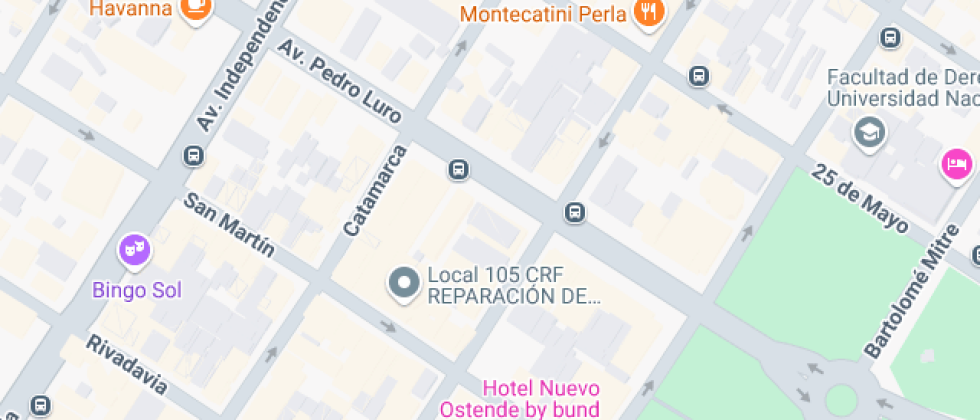
Task: Tap the pink hotel pin near Bartolomé Mitre
Action: tap(957, 163)
